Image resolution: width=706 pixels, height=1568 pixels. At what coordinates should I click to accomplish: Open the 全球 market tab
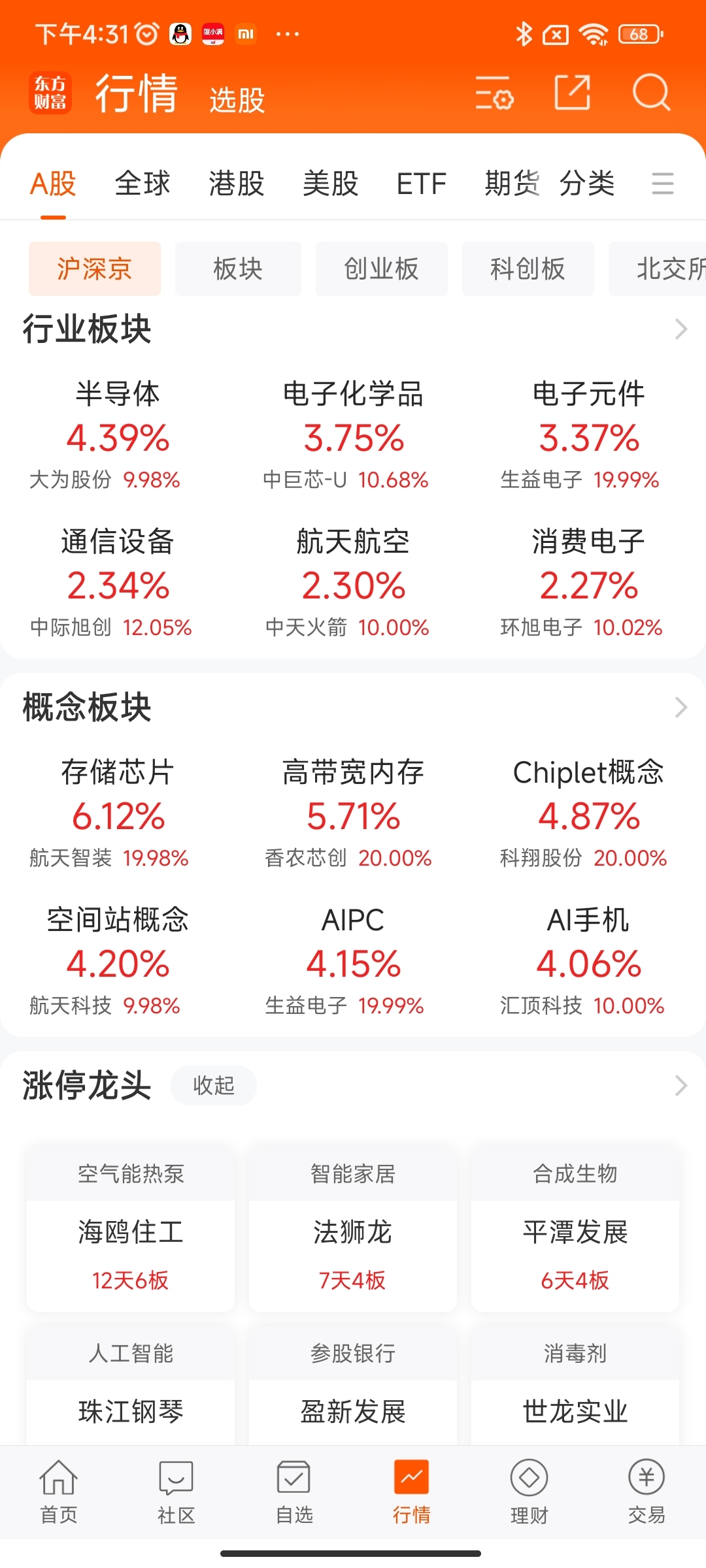143,183
